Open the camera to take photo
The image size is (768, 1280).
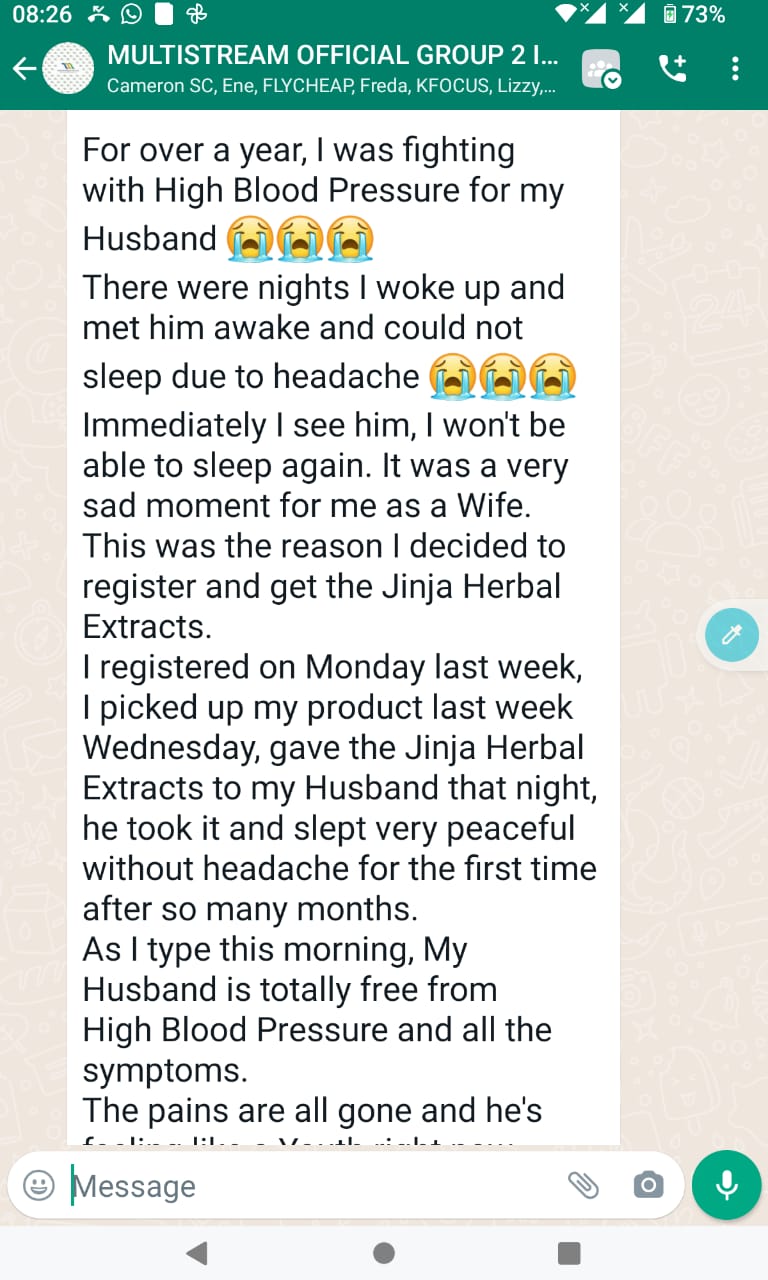click(x=648, y=1186)
